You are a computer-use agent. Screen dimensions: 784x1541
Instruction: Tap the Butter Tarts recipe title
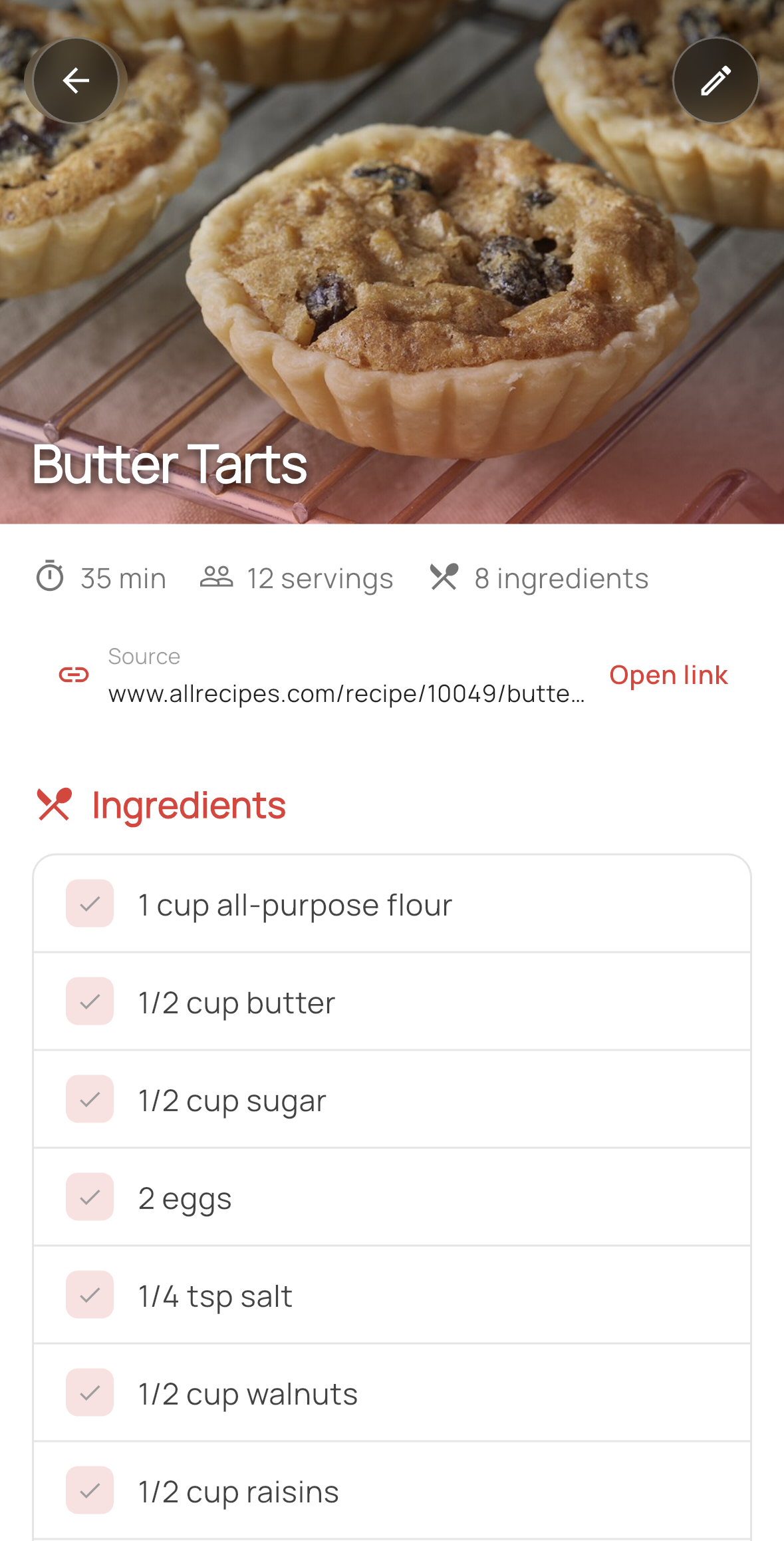(x=171, y=464)
